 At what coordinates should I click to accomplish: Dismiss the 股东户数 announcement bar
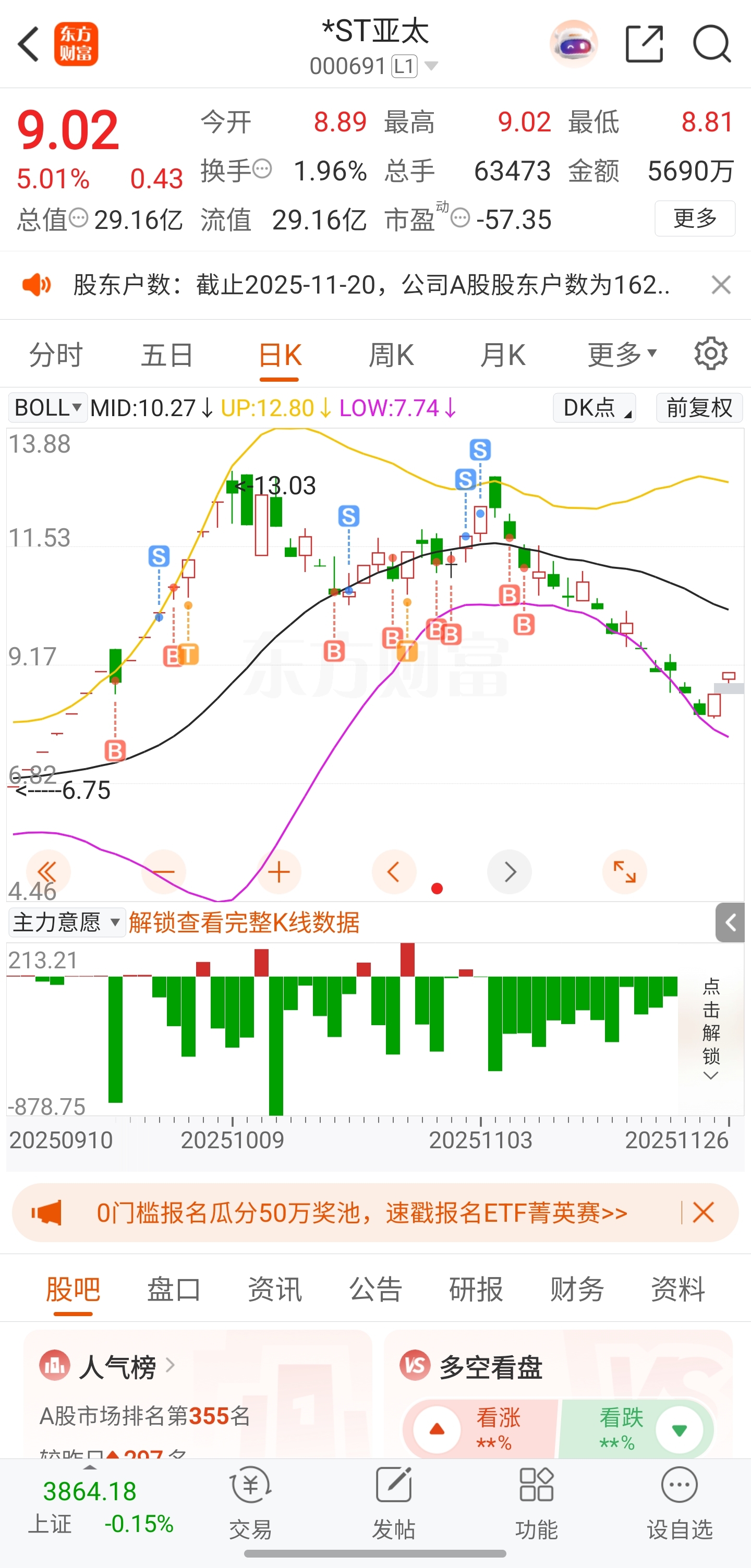click(x=721, y=285)
